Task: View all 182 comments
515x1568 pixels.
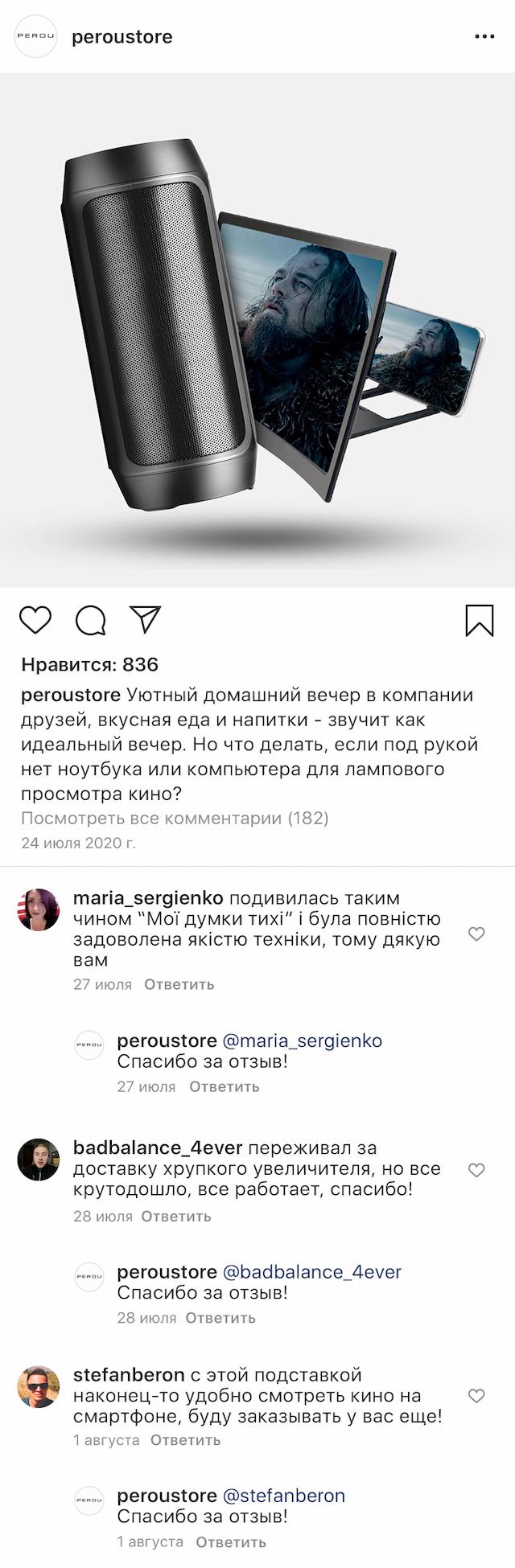Action: coord(175,819)
